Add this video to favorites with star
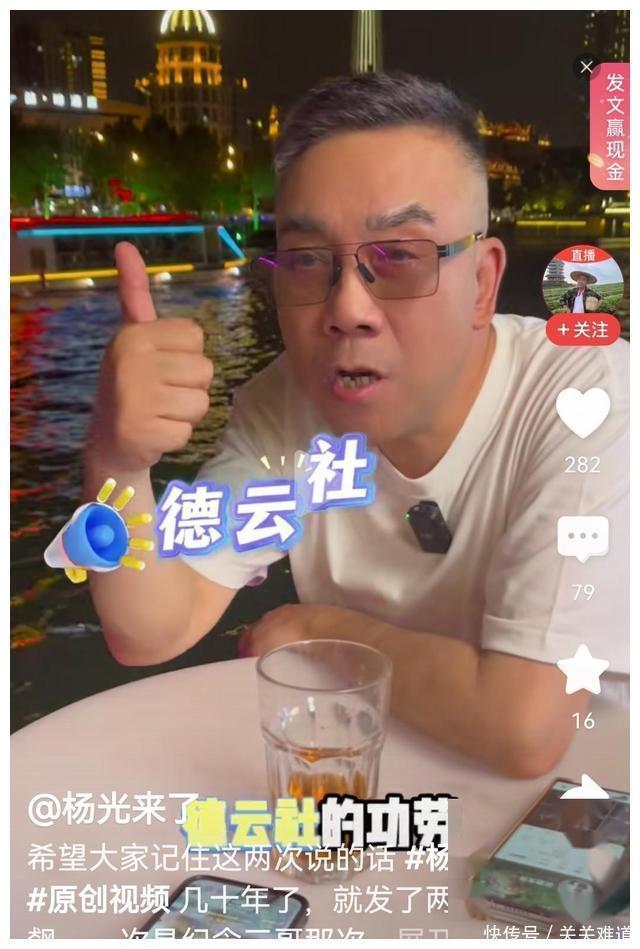 point(582,670)
